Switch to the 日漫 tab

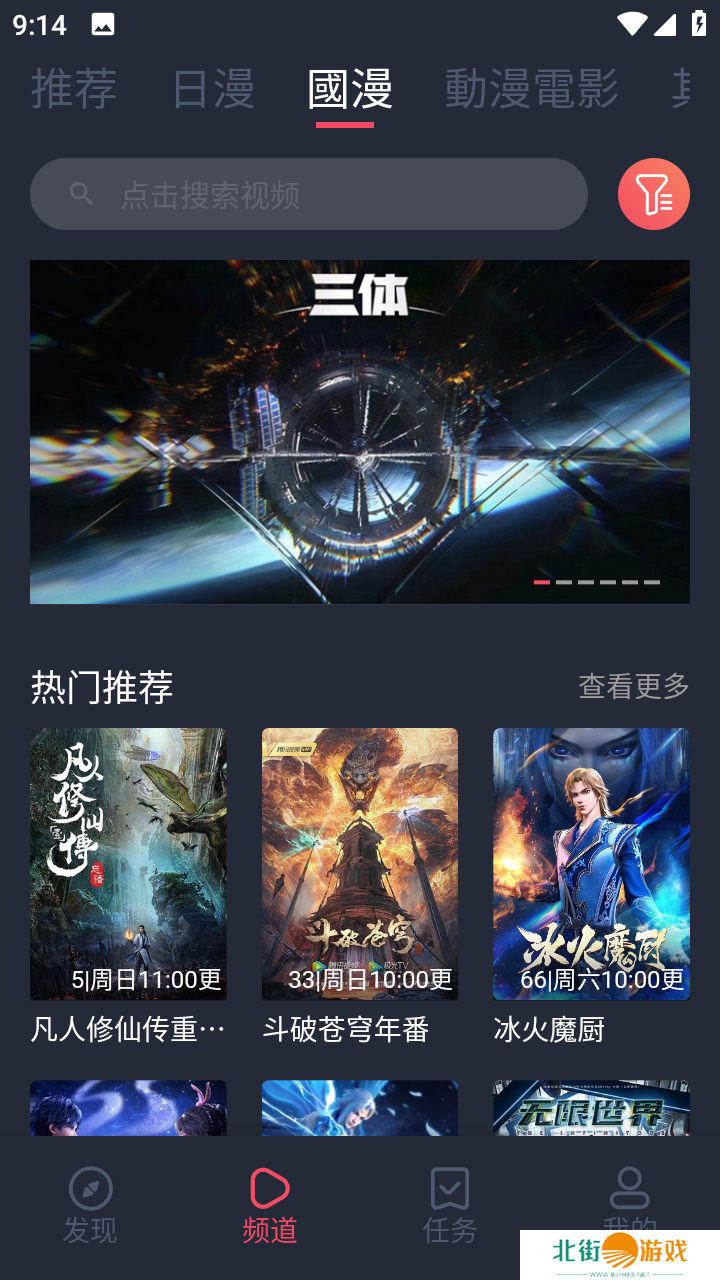pos(213,89)
